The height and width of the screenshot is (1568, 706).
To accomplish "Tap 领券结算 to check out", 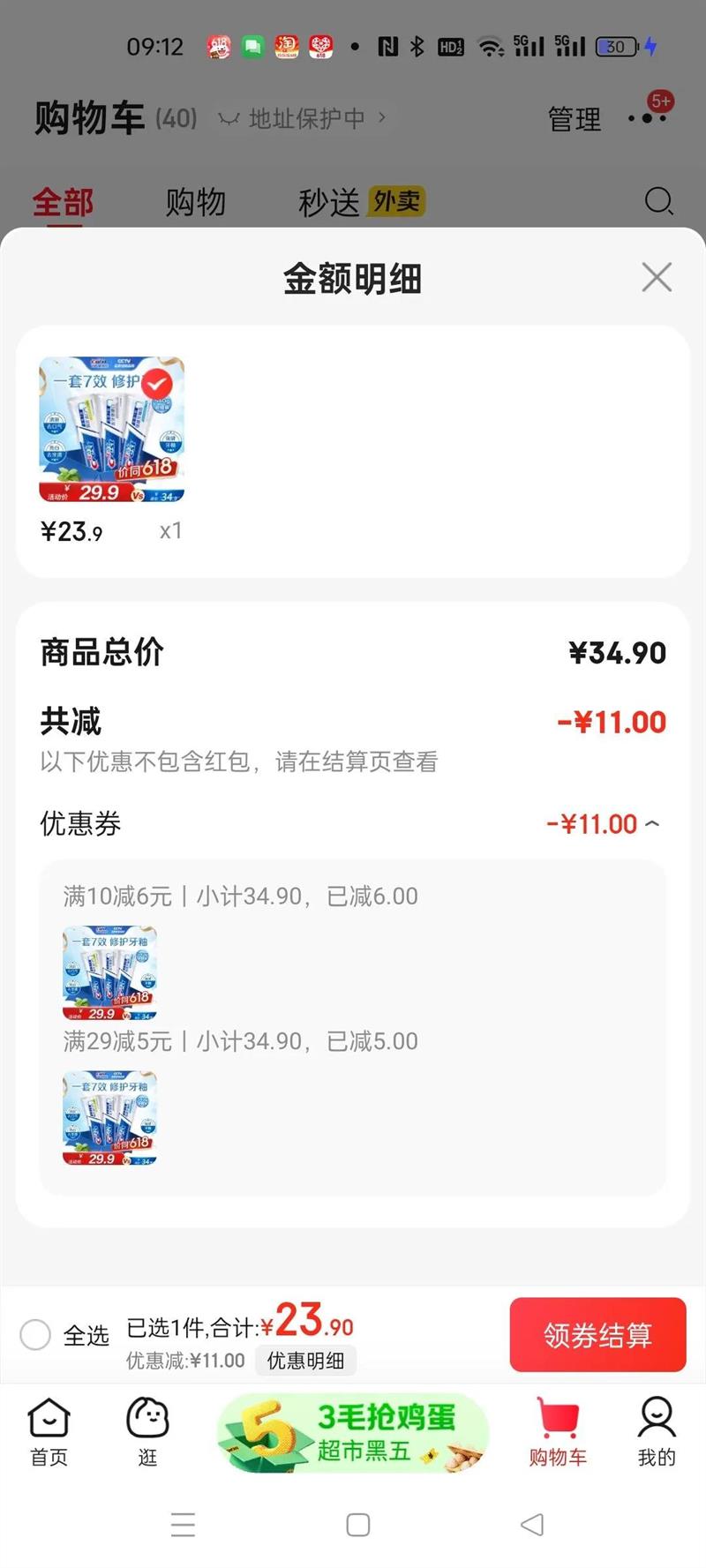I will [x=597, y=1334].
